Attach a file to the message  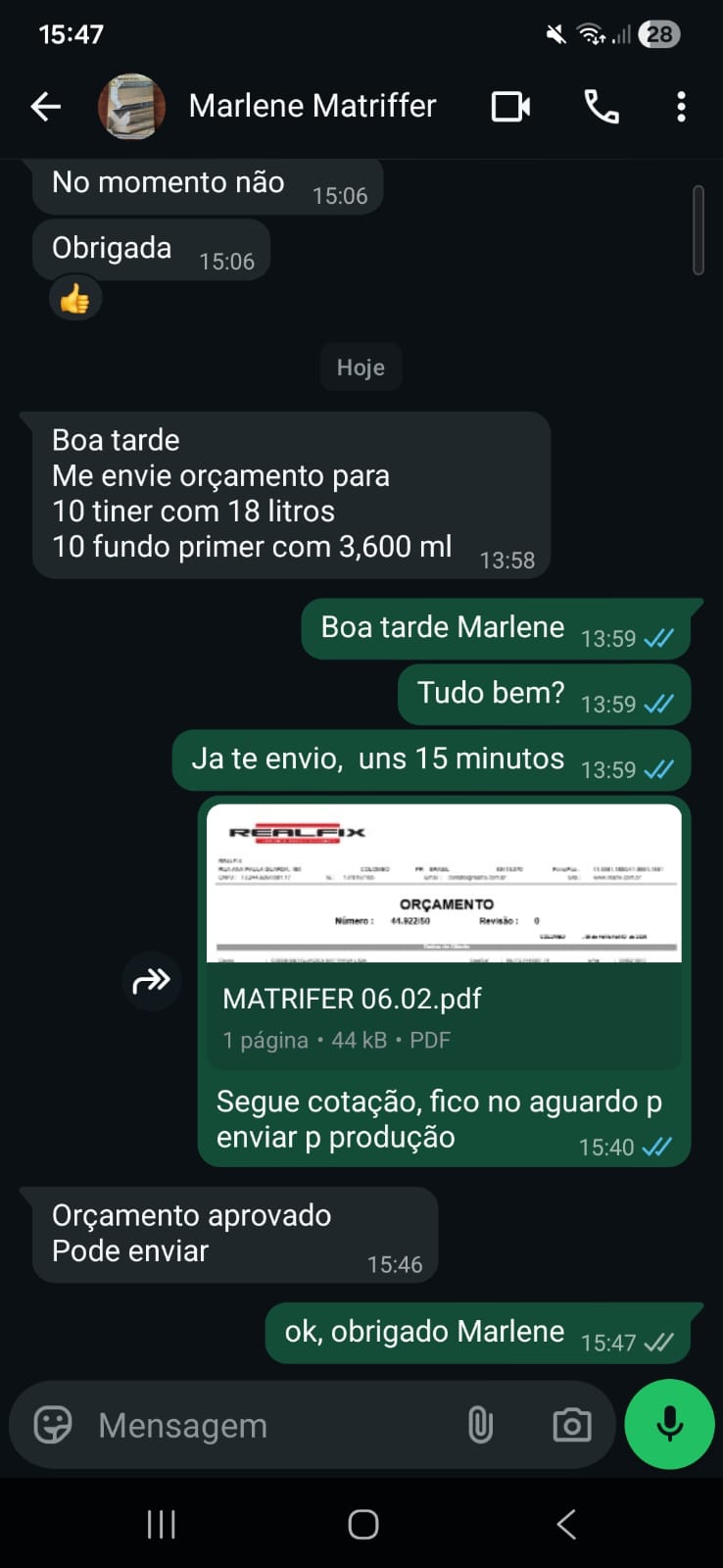pos(480,1425)
